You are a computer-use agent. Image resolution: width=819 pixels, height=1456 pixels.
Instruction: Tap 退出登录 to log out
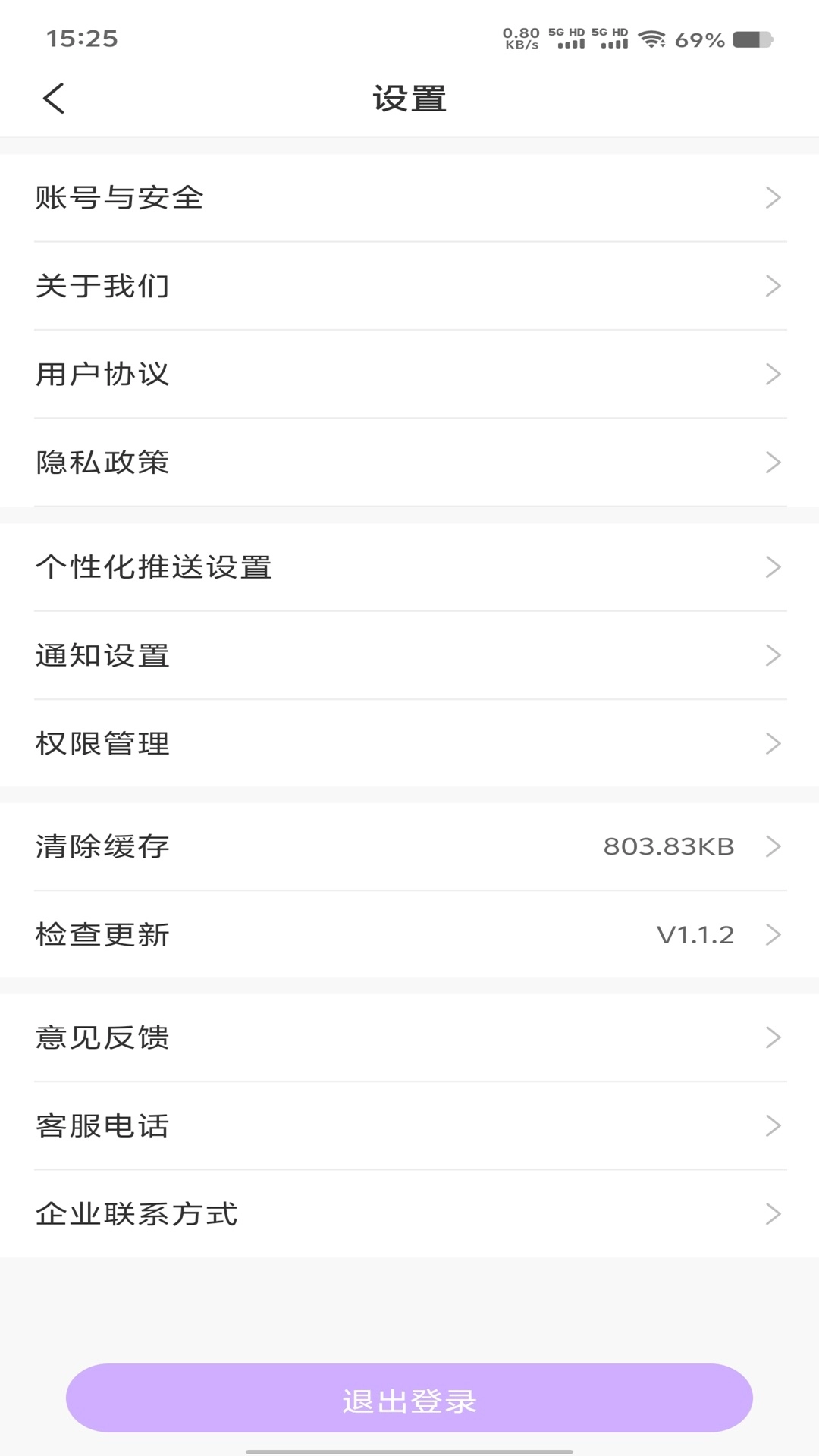coord(409,1402)
